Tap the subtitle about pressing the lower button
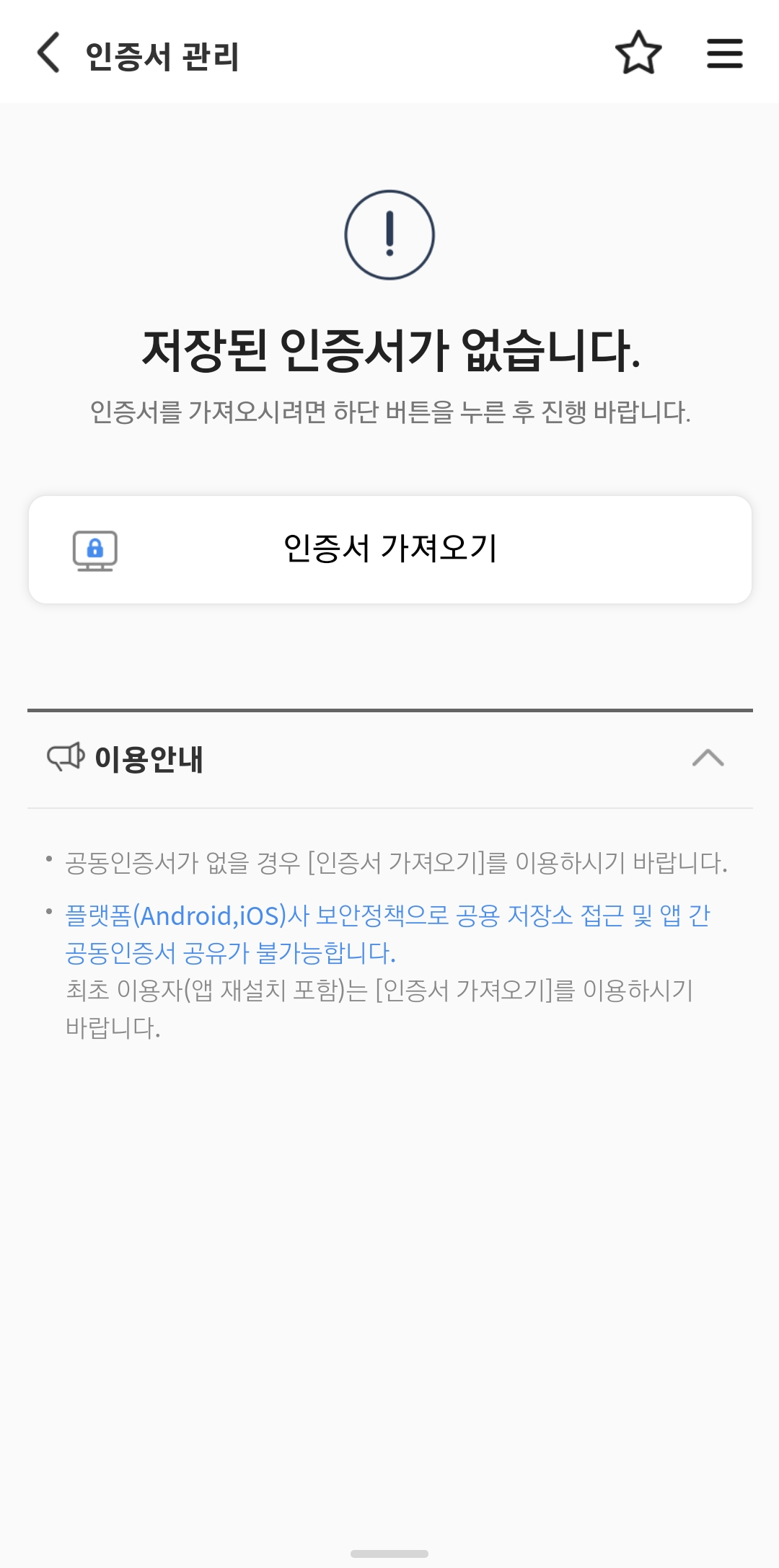 click(389, 409)
